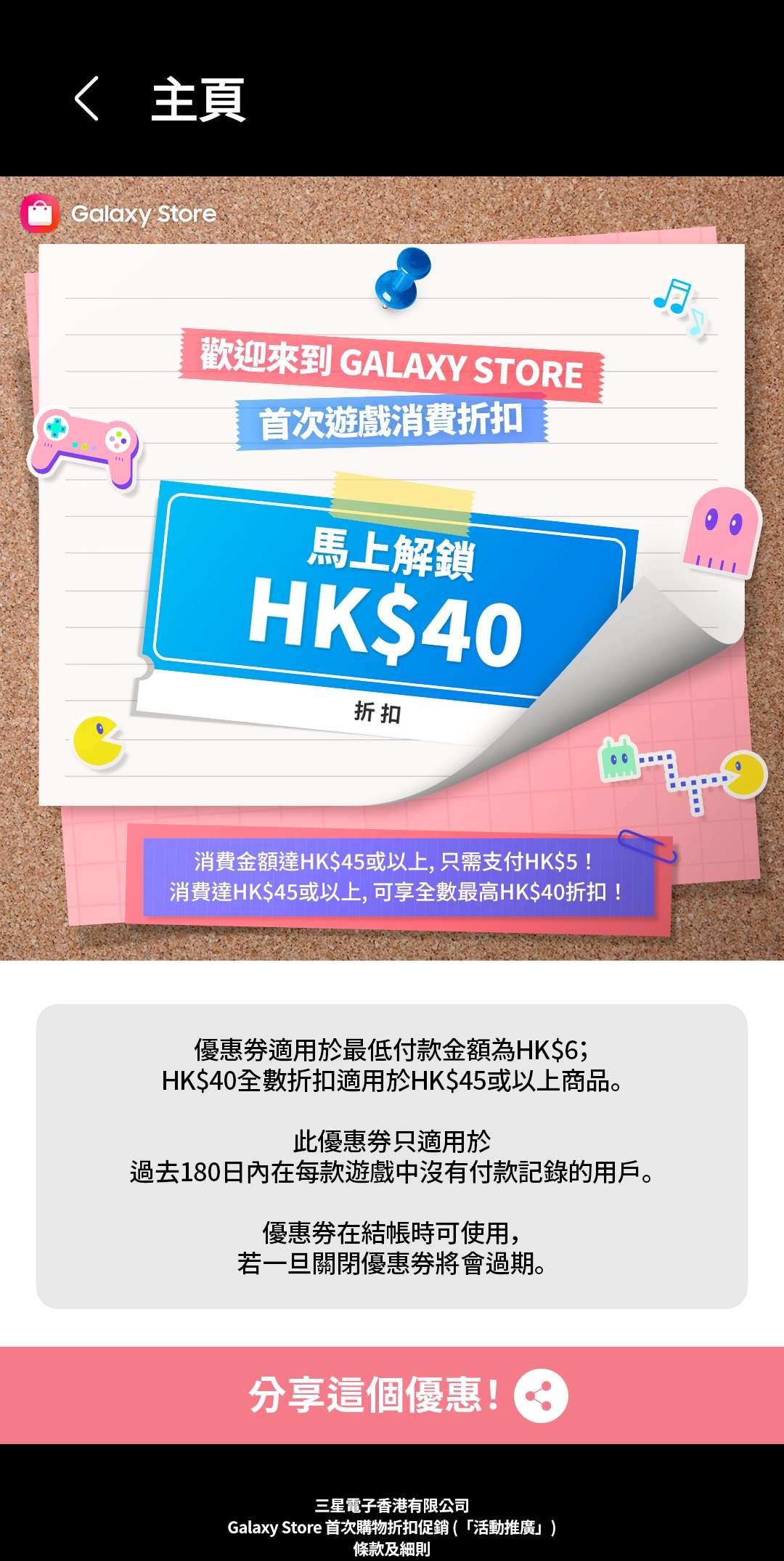The image size is (784, 1561).
Task: Tap the 分享這個優惠 share button
Action: (x=392, y=1395)
